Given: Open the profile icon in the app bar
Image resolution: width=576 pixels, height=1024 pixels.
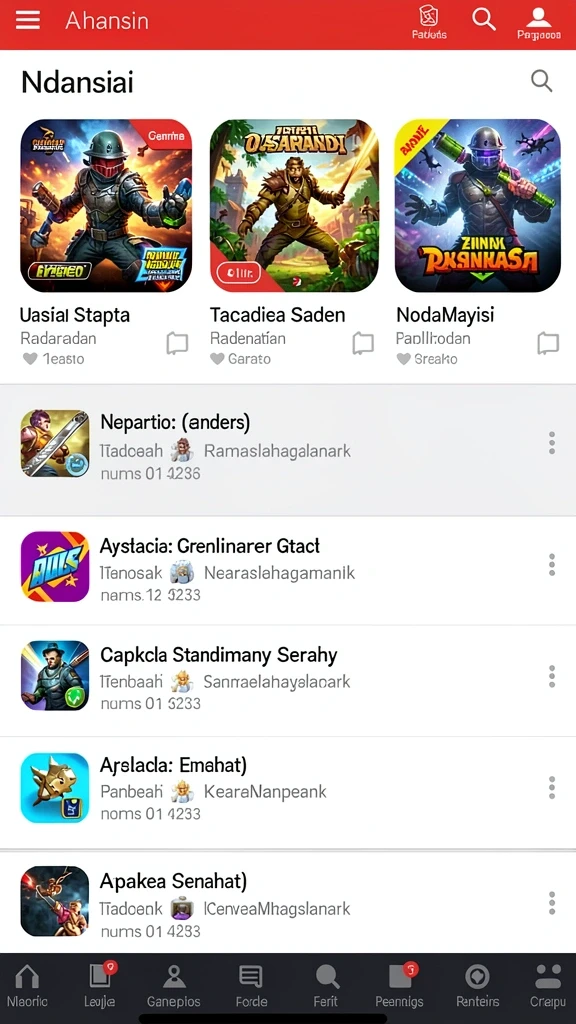Looking at the screenshot, I should point(539,23).
